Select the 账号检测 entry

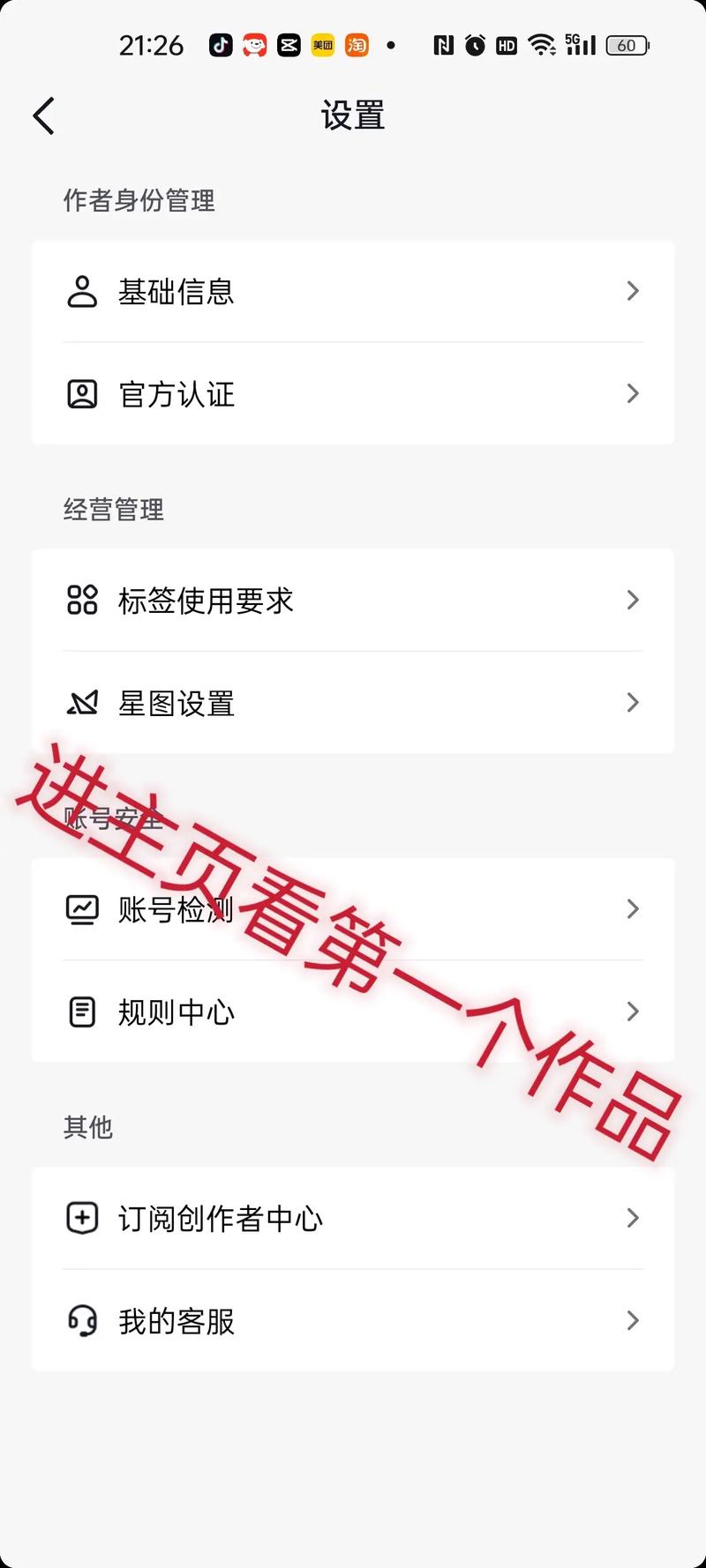[x=353, y=909]
